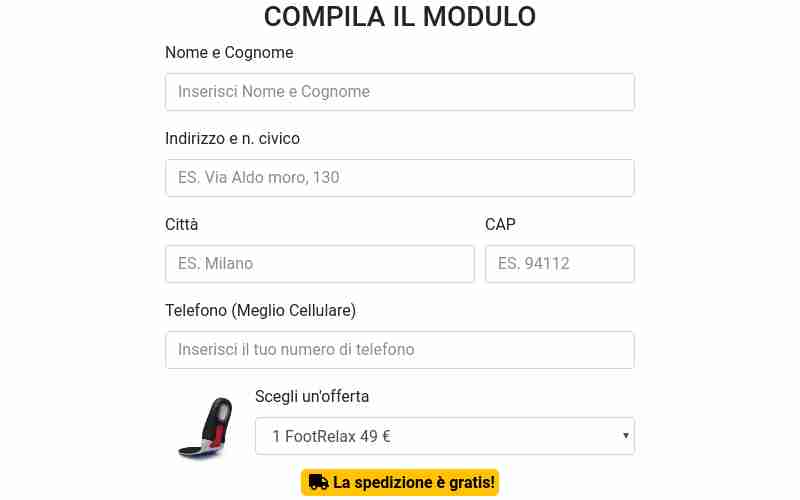Tap the CAP postal code field
This screenshot has height=500, width=800.
click(559, 264)
